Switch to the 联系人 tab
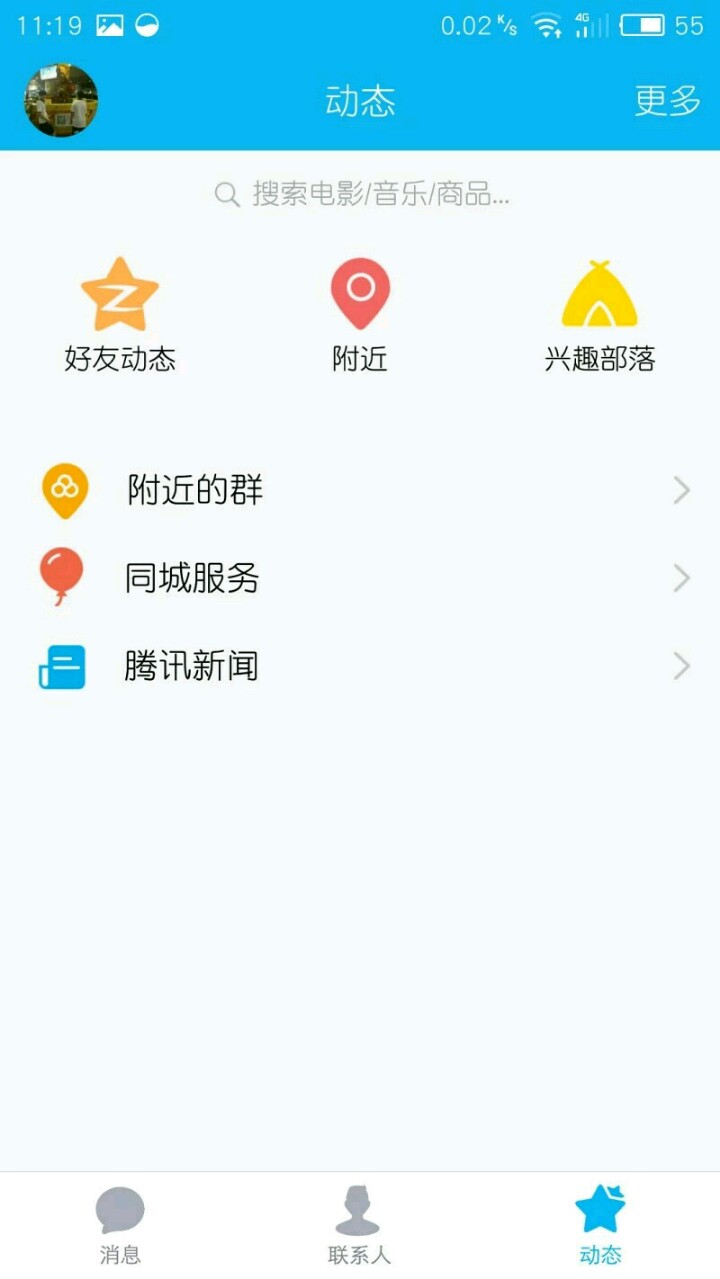The width and height of the screenshot is (720, 1279). tap(359, 1225)
